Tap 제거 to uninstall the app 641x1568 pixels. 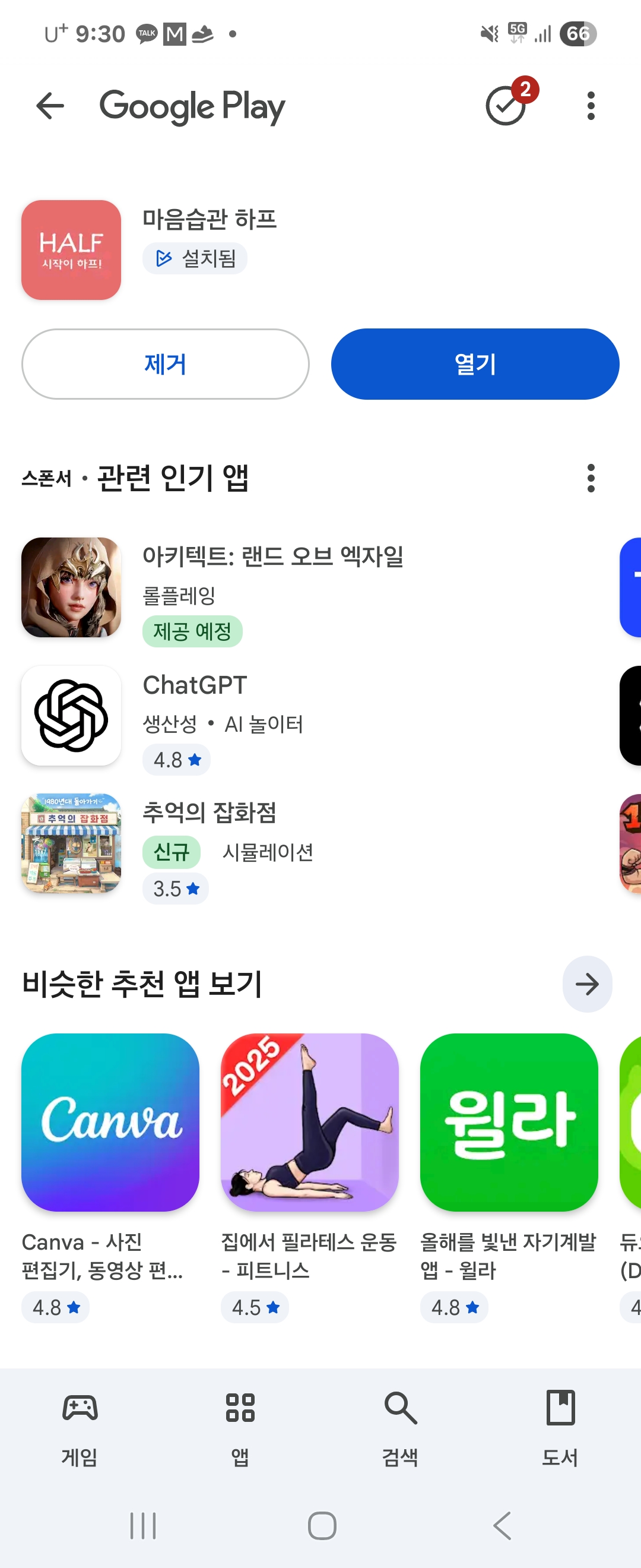click(165, 364)
